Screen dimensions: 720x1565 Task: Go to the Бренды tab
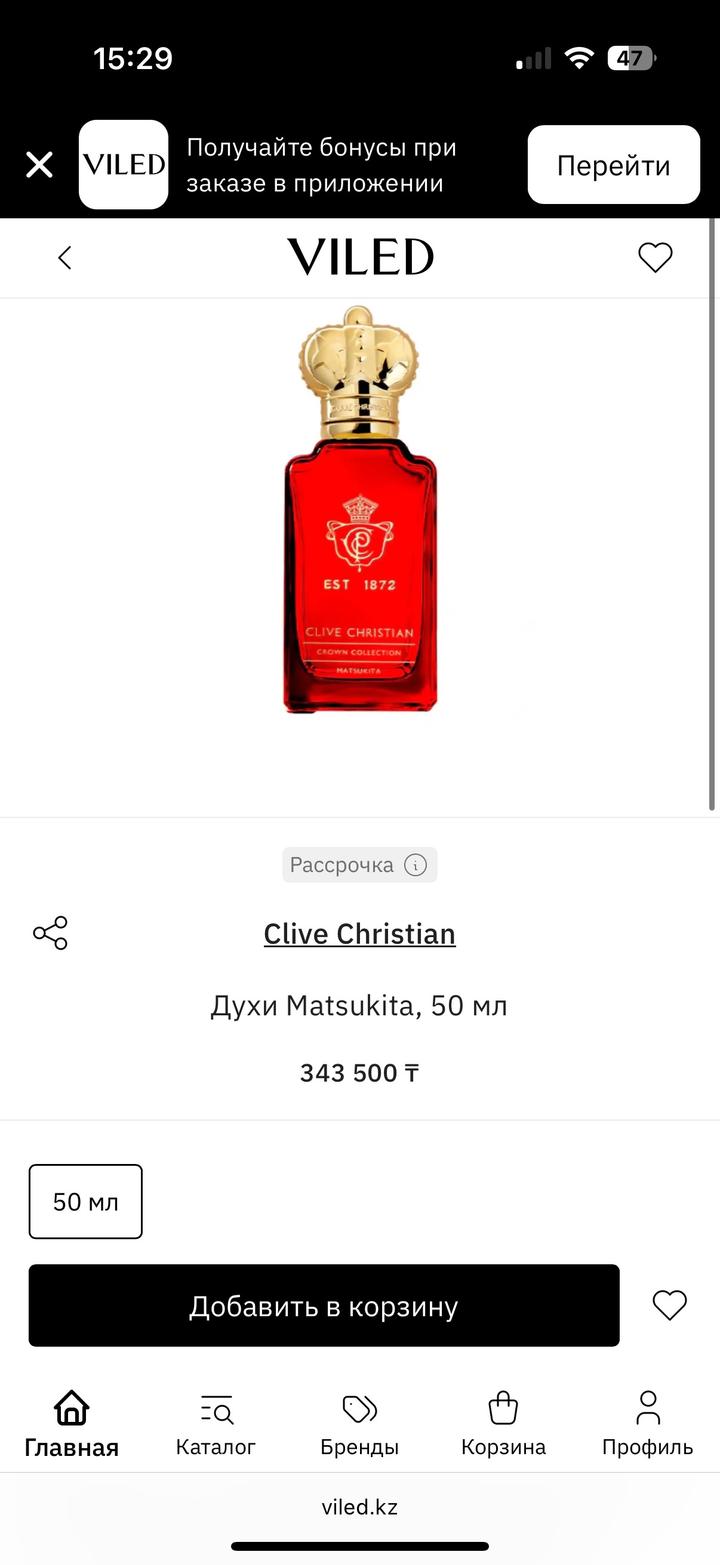(360, 1424)
